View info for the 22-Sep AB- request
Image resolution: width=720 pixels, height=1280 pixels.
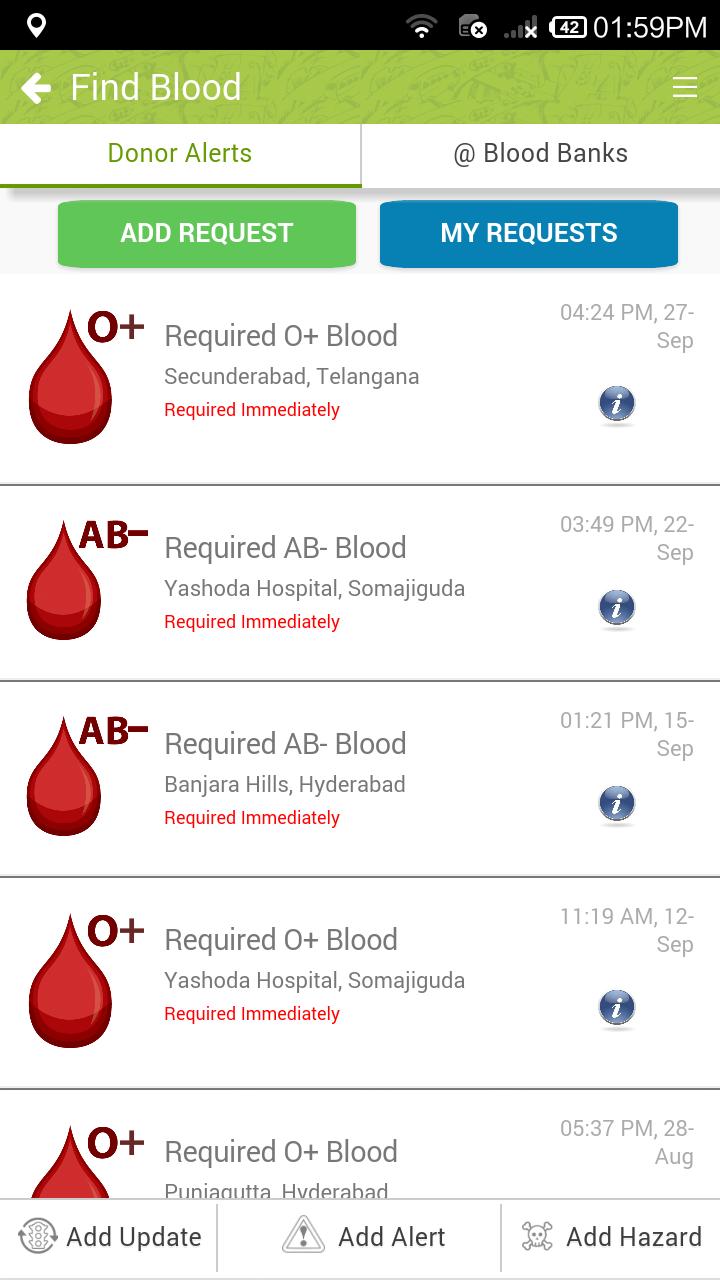point(617,608)
